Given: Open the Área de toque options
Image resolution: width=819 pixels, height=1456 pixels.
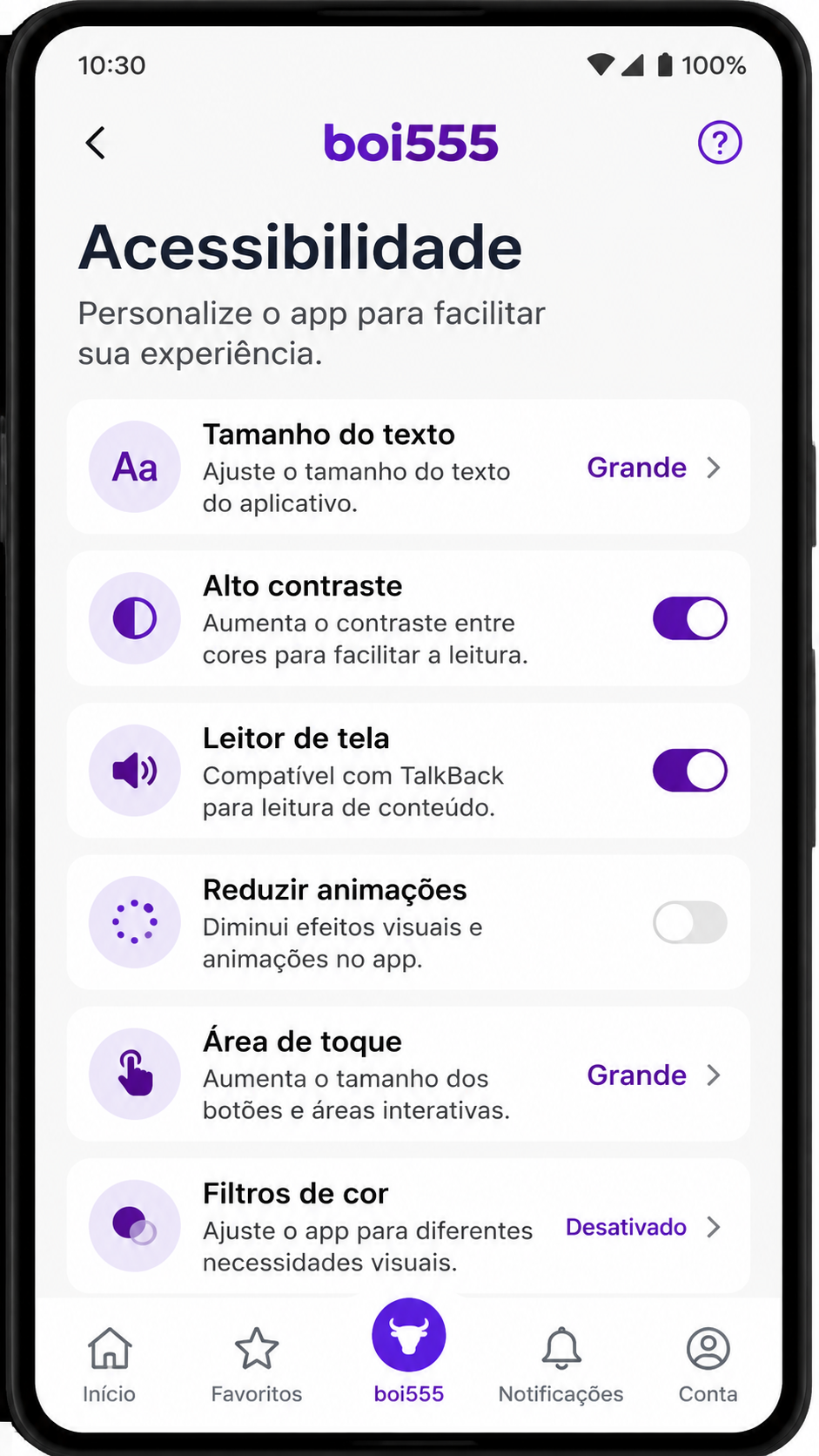Looking at the screenshot, I should click(408, 1075).
